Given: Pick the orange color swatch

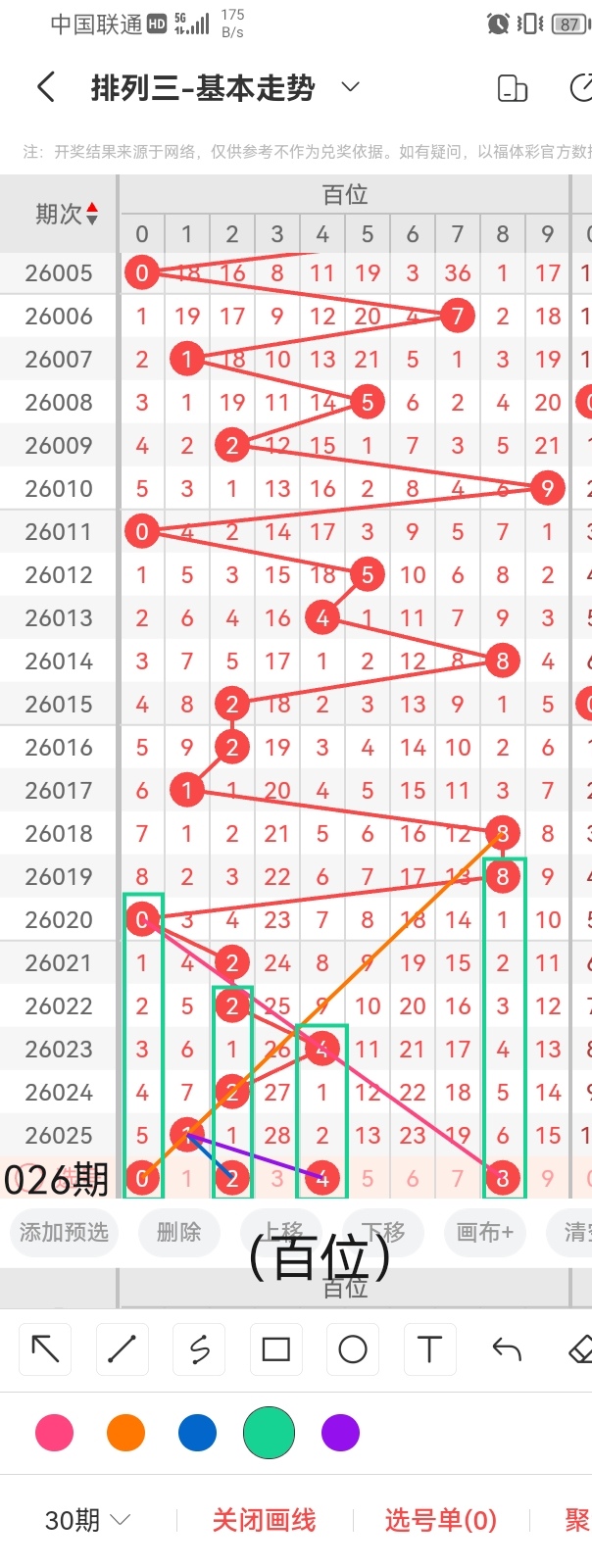Looking at the screenshot, I should click(x=125, y=1433).
